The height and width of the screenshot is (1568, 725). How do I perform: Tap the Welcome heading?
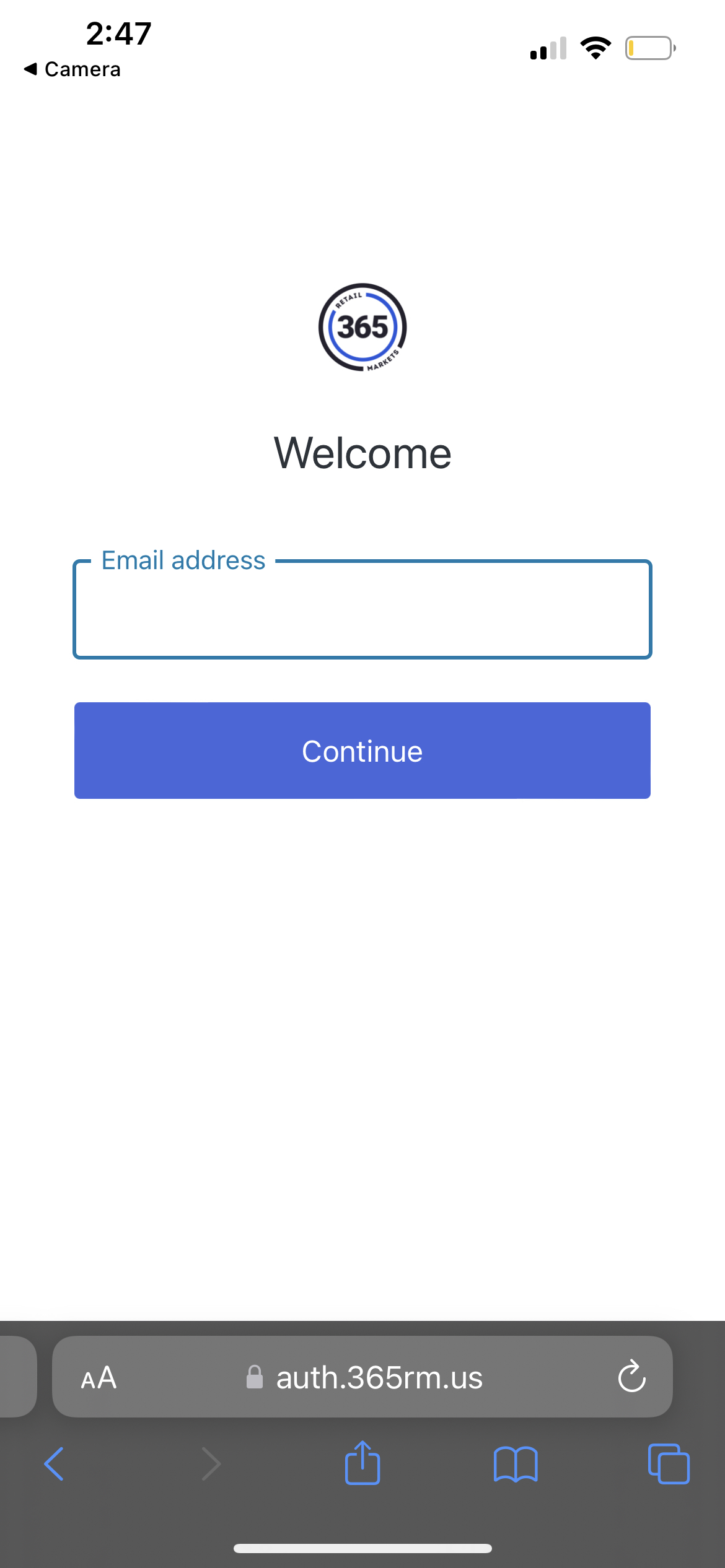362,452
